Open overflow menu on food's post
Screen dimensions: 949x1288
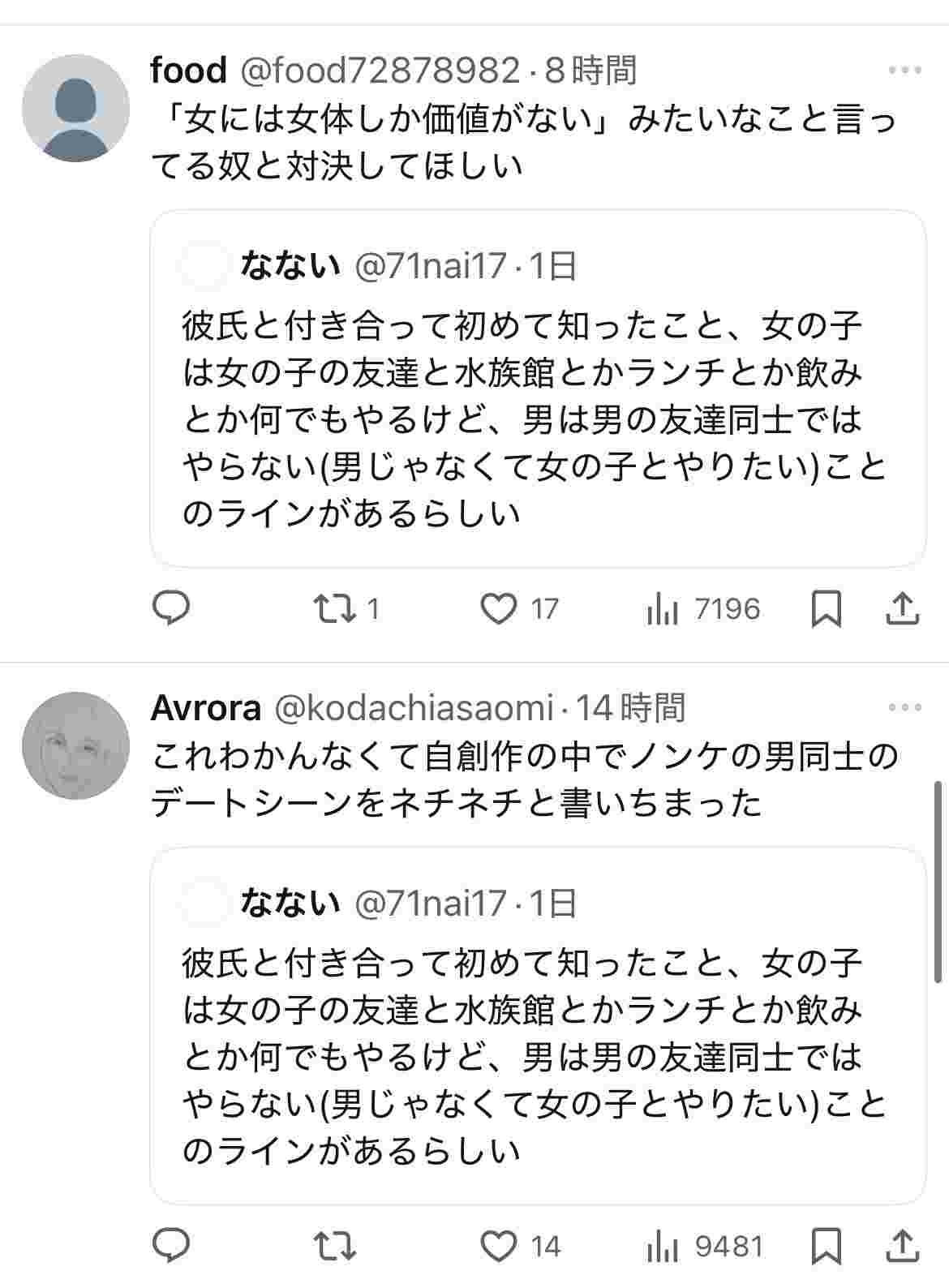coord(904,71)
